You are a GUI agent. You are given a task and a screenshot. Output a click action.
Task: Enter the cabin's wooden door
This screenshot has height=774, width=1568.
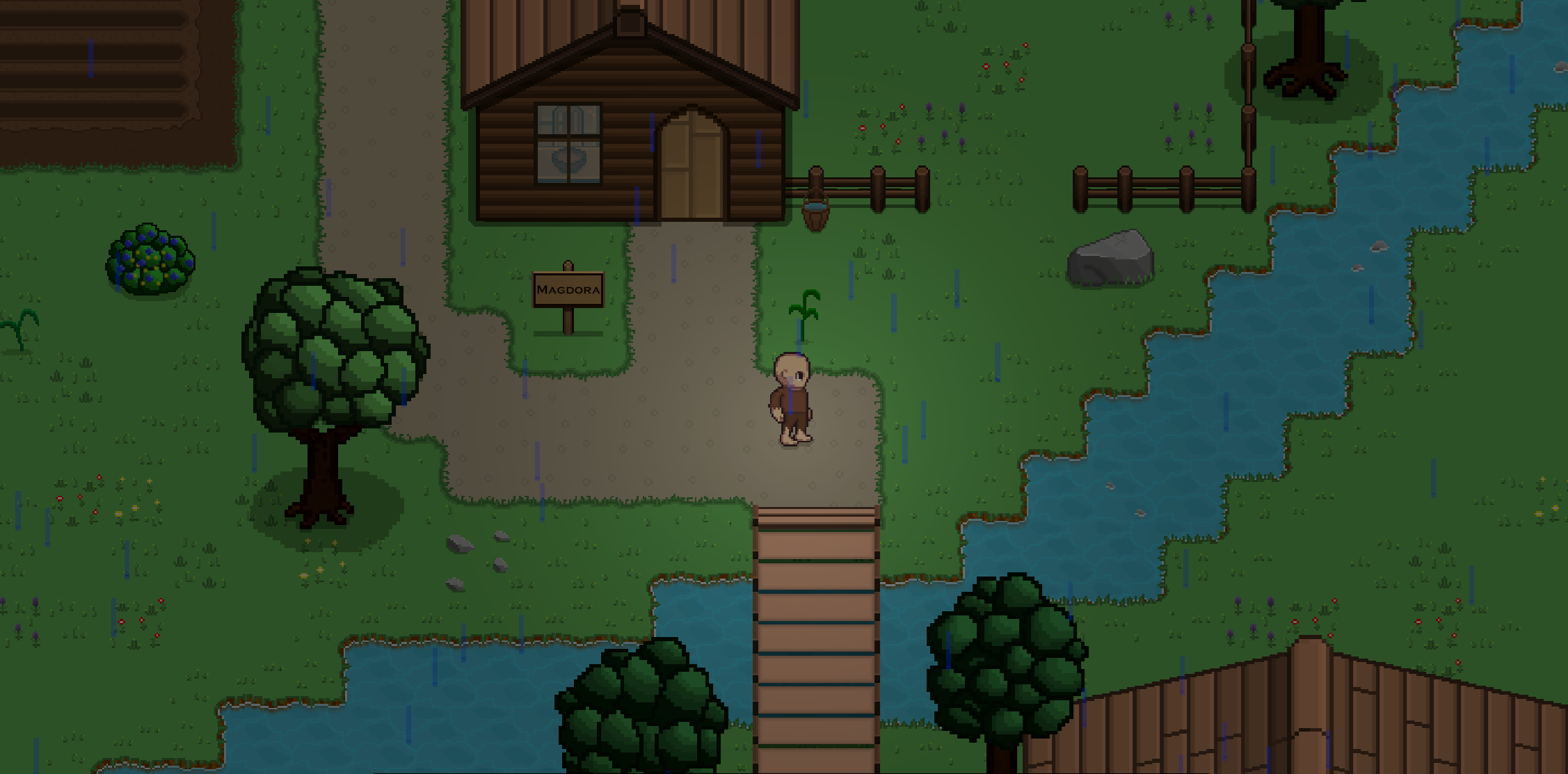point(691,167)
